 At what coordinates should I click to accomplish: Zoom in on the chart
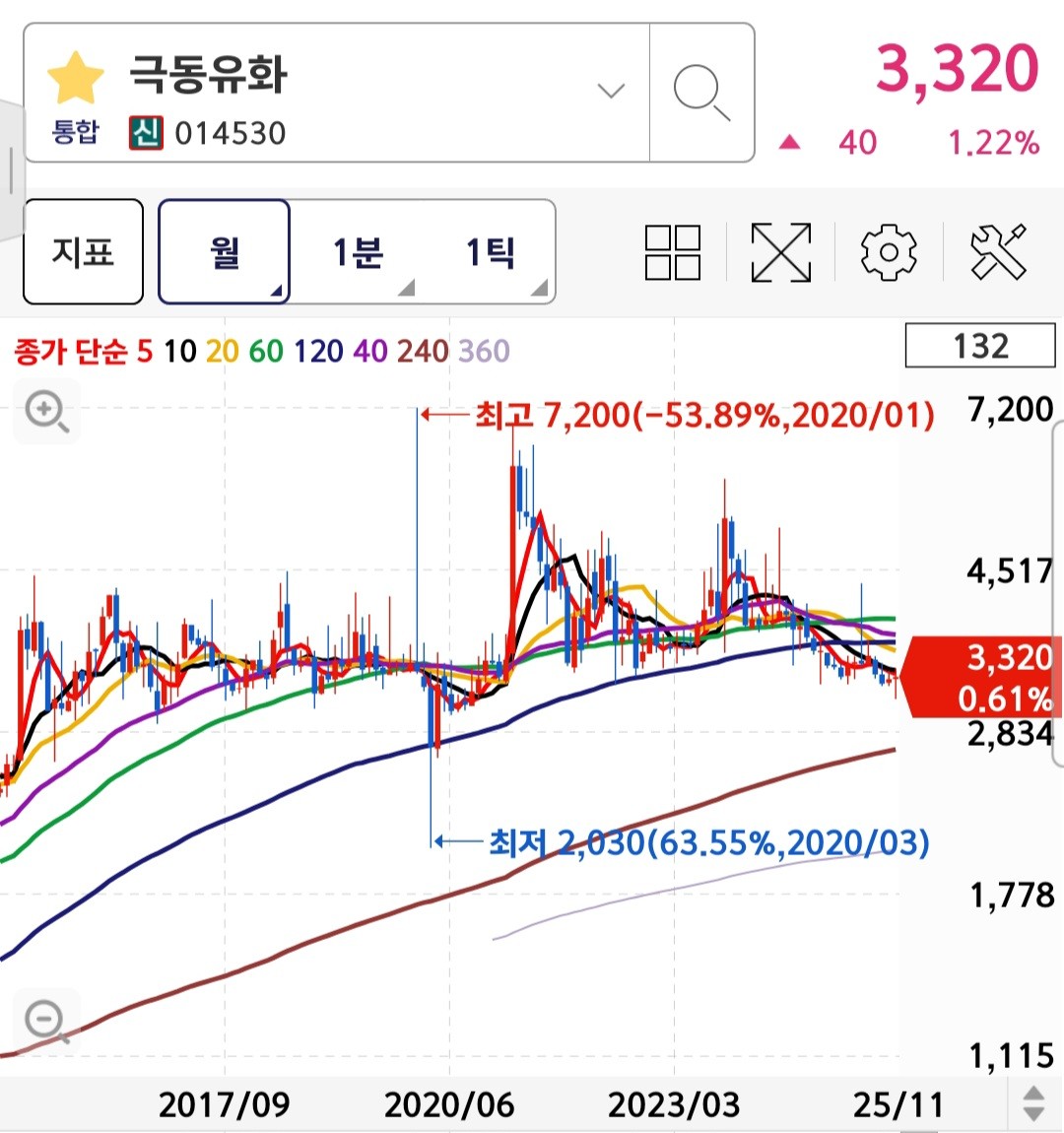(x=46, y=410)
